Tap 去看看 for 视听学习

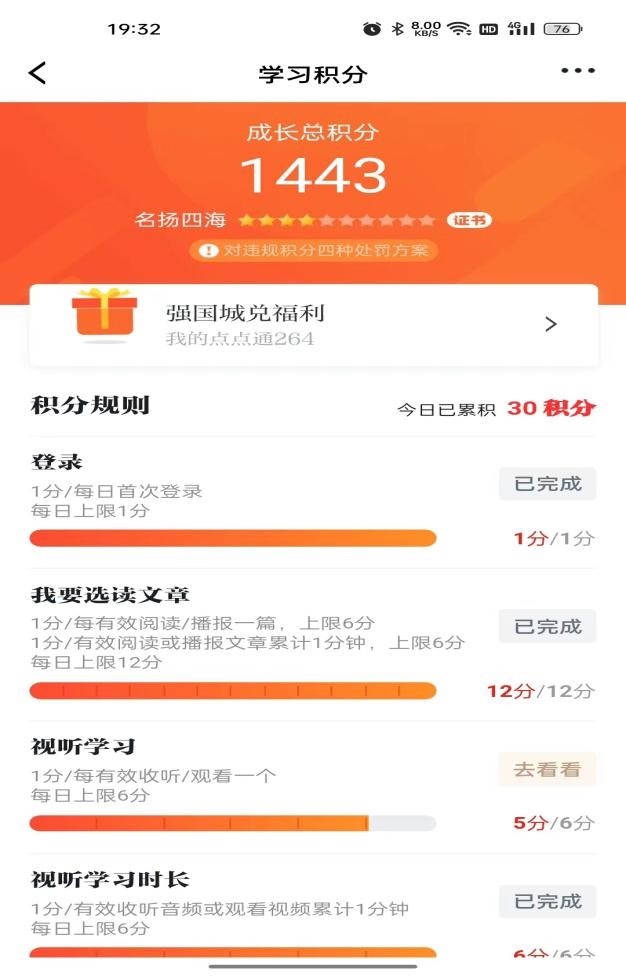pyautogui.click(x=547, y=769)
